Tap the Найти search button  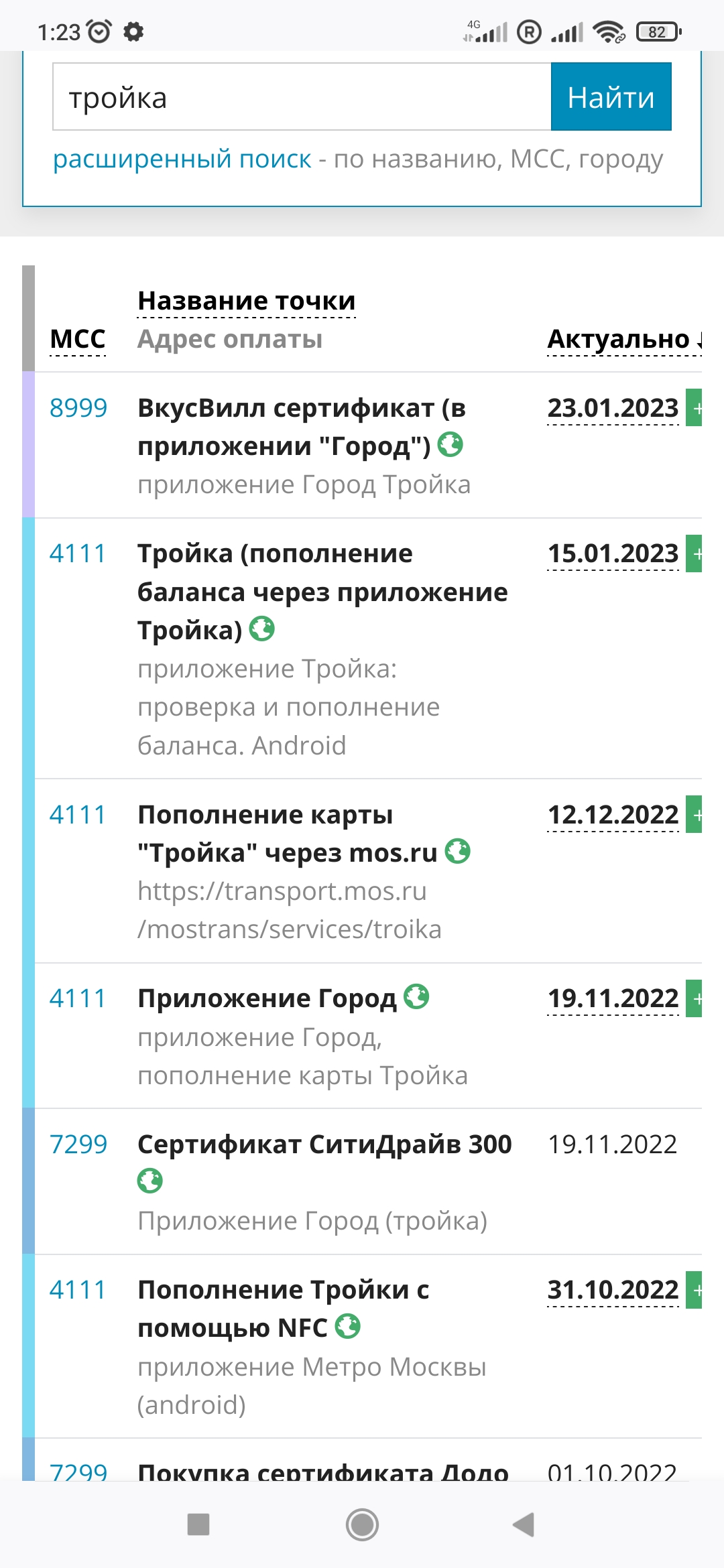(x=611, y=97)
